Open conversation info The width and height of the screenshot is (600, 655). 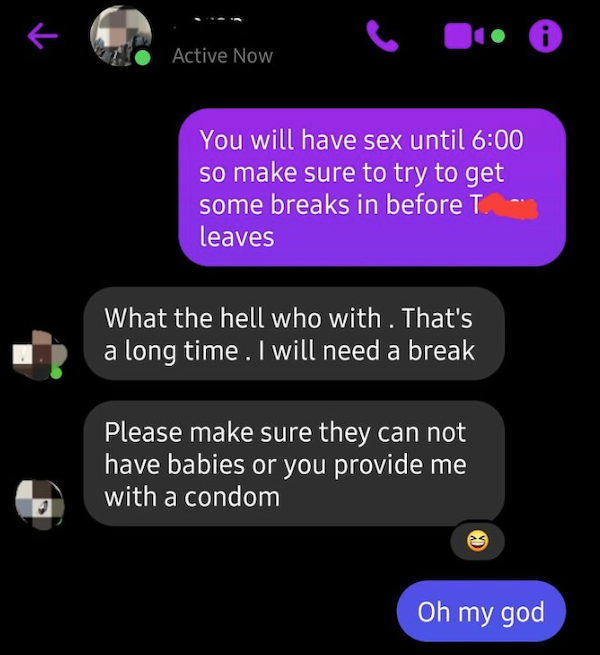tap(544, 36)
